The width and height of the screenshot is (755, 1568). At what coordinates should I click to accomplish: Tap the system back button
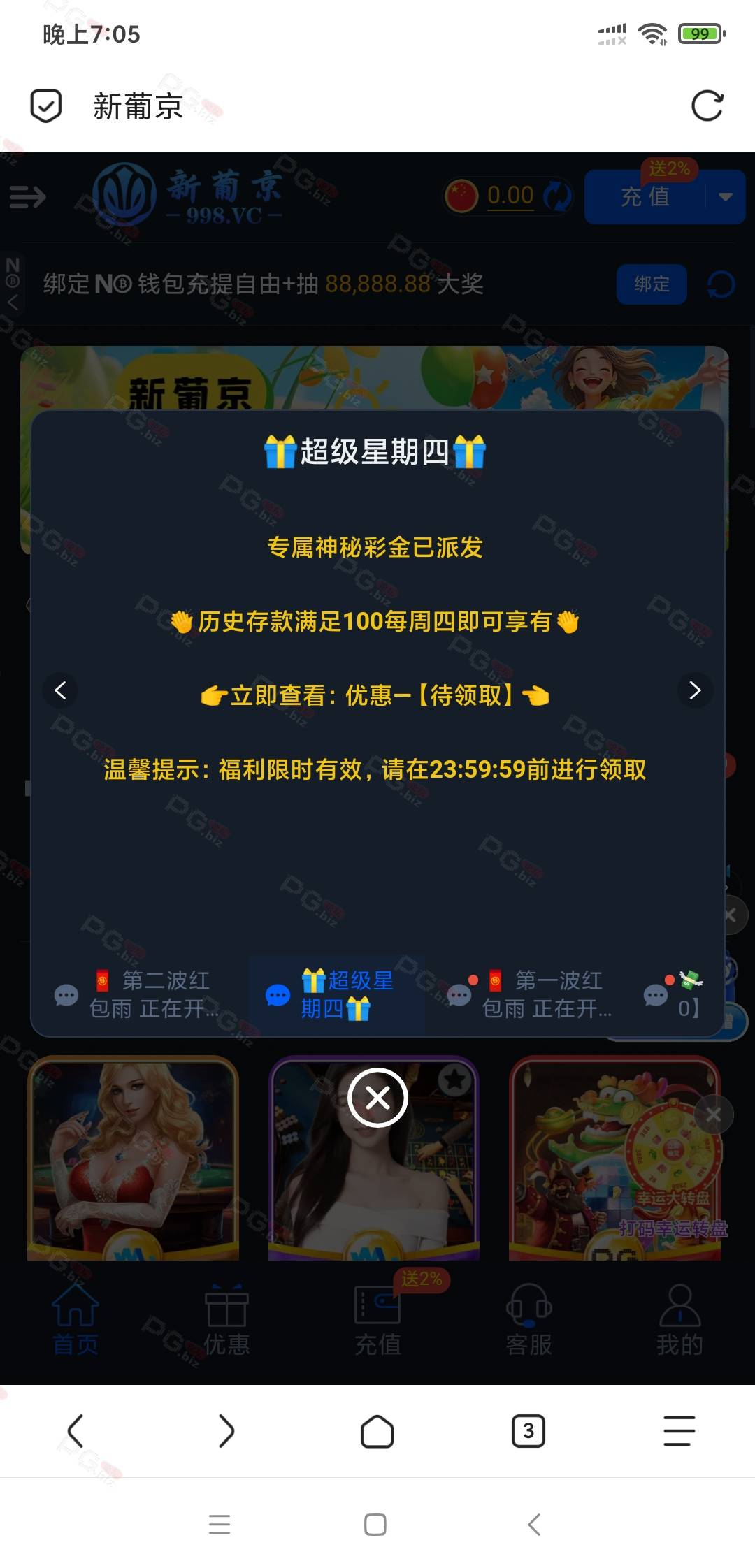coord(534,1525)
